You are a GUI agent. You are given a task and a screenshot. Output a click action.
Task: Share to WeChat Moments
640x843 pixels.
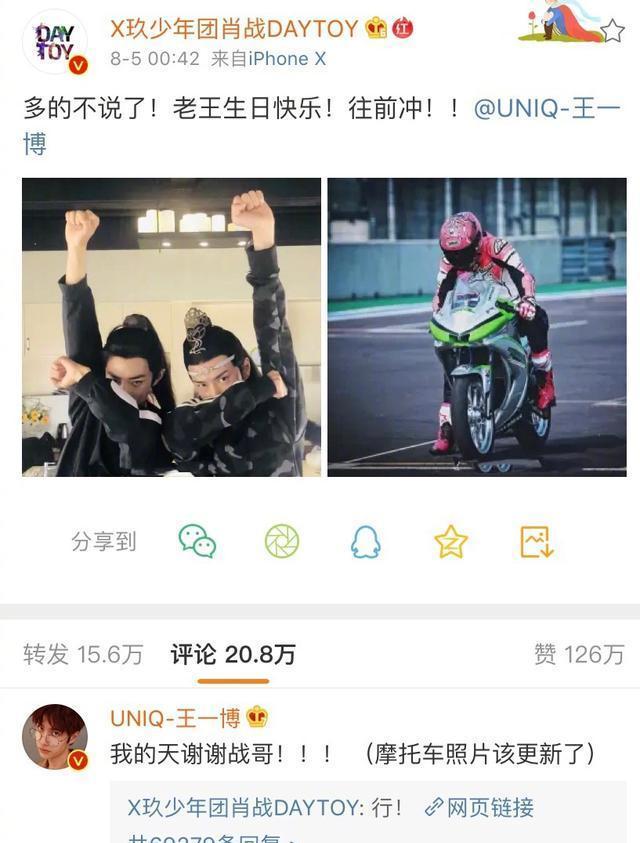point(282,541)
